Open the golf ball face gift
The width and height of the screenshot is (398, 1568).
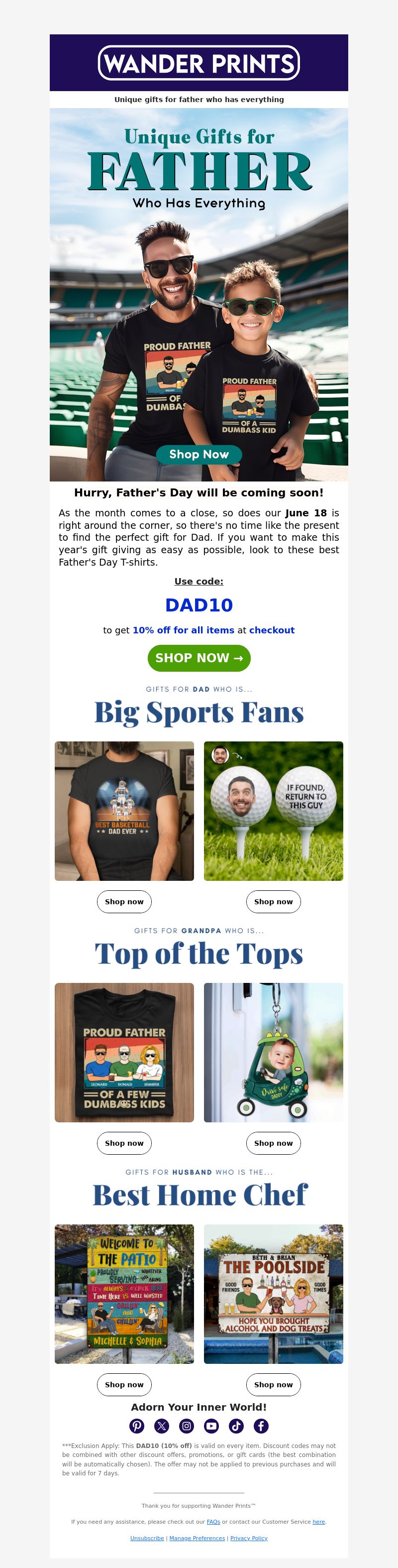point(273,811)
